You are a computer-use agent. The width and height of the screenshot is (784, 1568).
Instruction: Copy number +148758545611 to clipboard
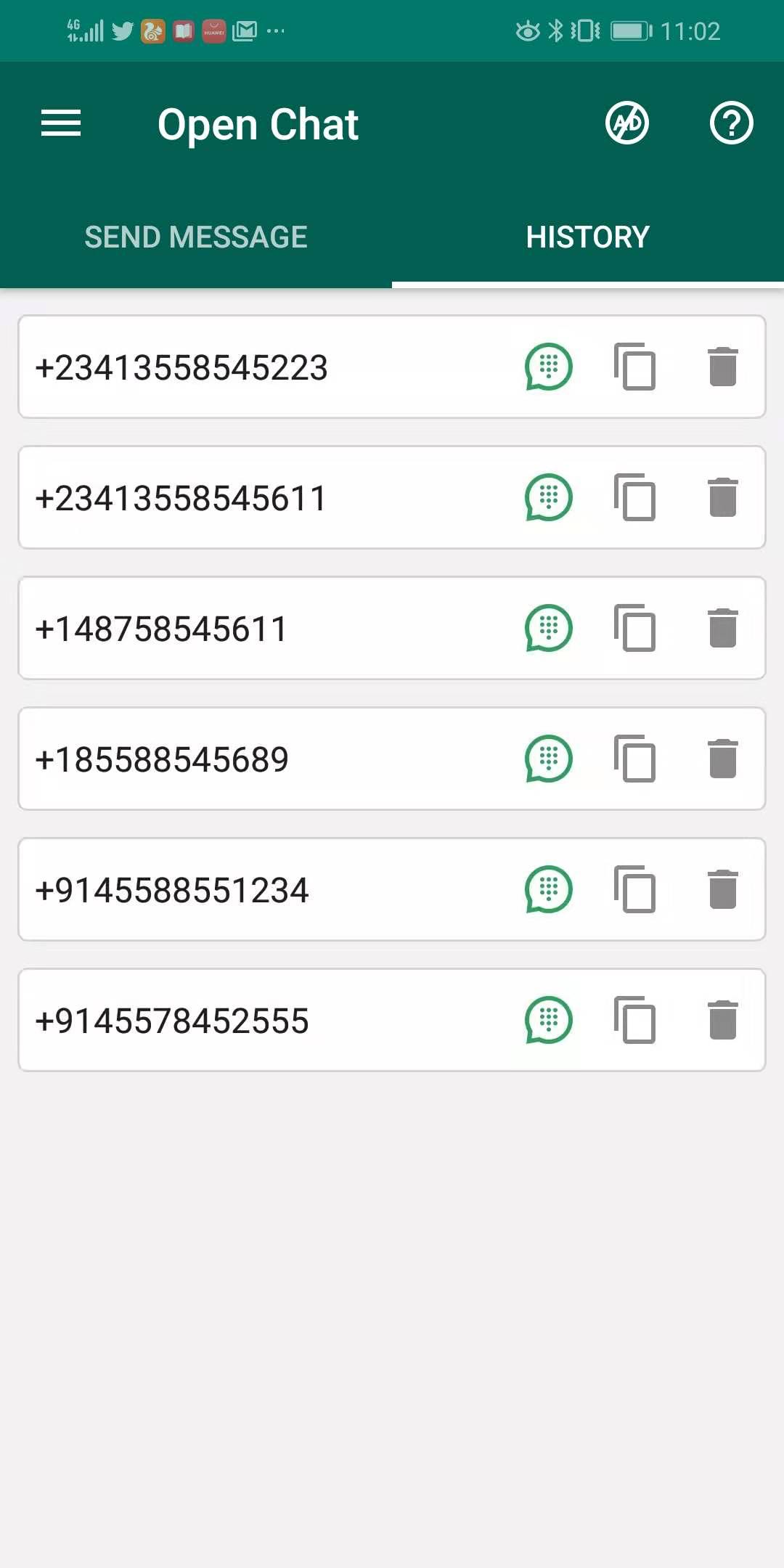tap(635, 628)
